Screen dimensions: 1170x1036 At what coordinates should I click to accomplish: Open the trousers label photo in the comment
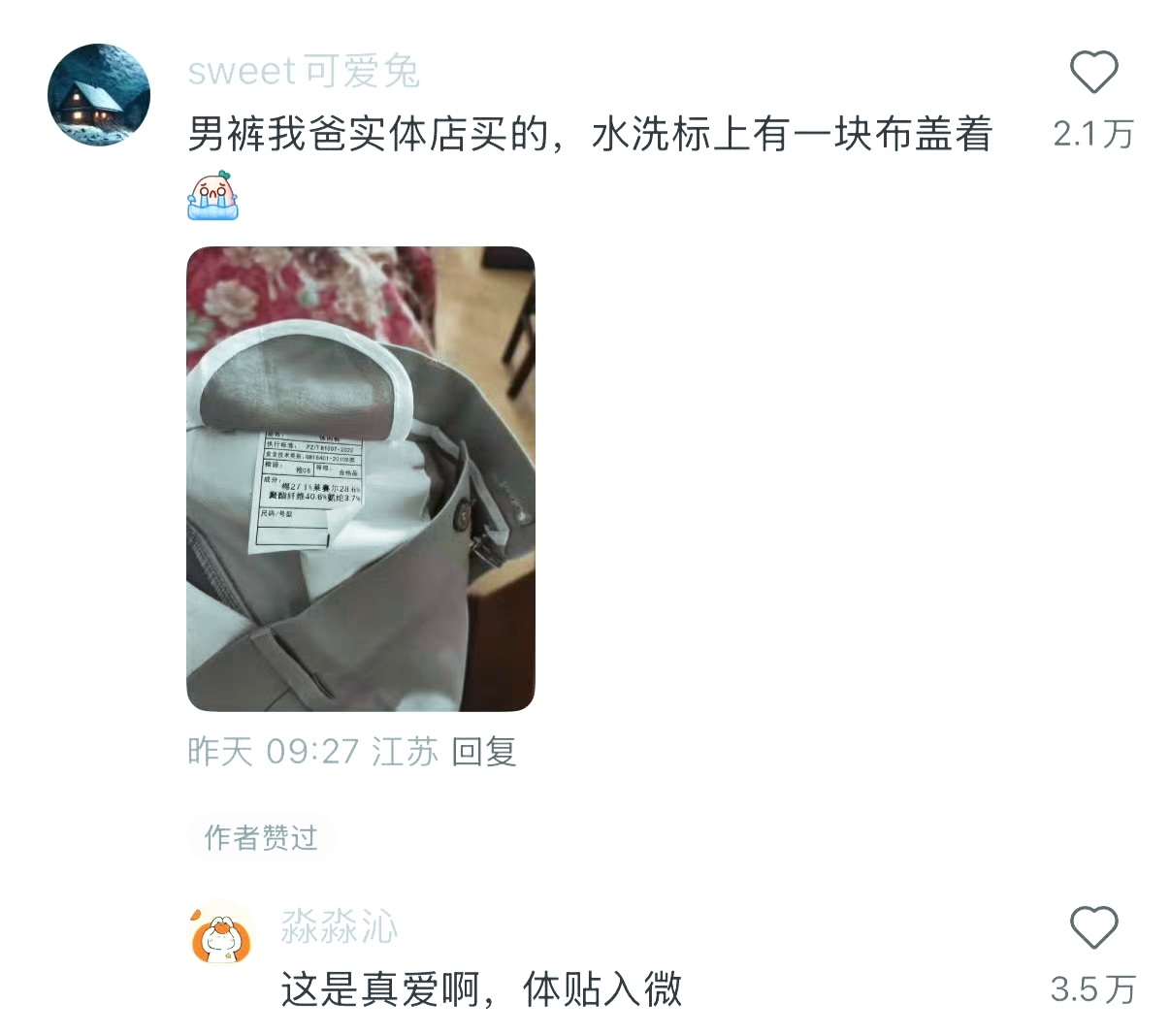tap(360, 478)
